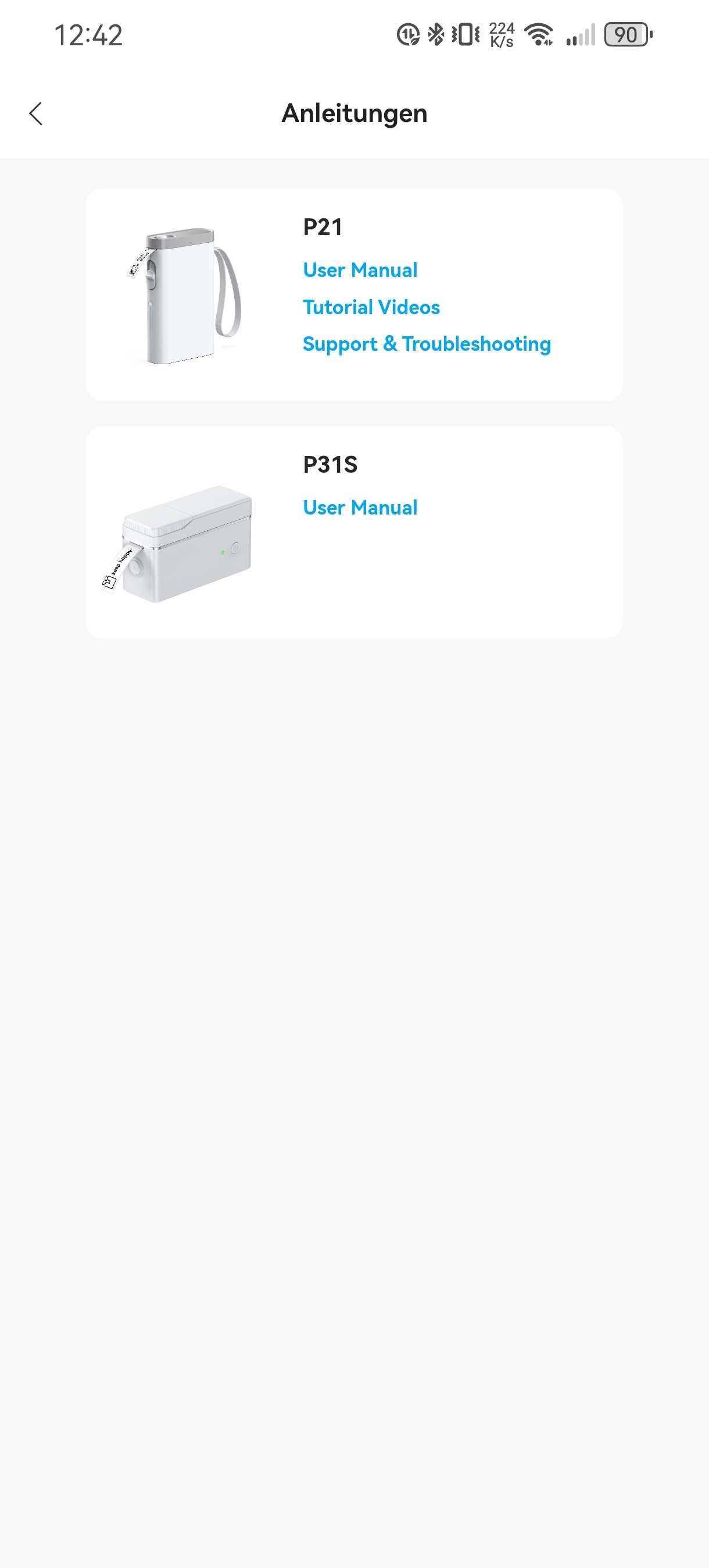Go back from the Anleitungen screen

pyautogui.click(x=36, y=114)
